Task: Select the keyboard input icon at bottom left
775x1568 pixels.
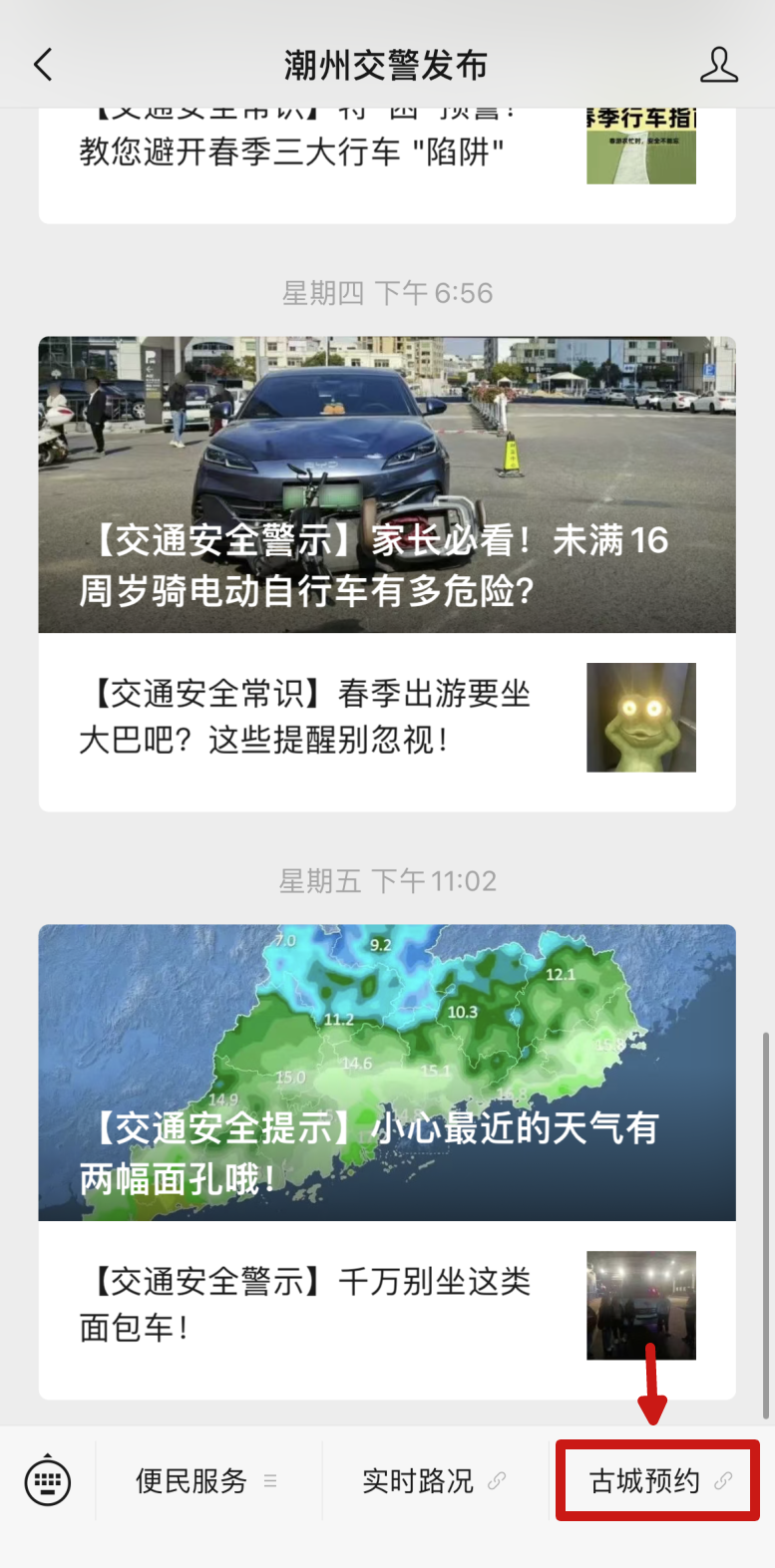Action: [x=47, y=1481]
